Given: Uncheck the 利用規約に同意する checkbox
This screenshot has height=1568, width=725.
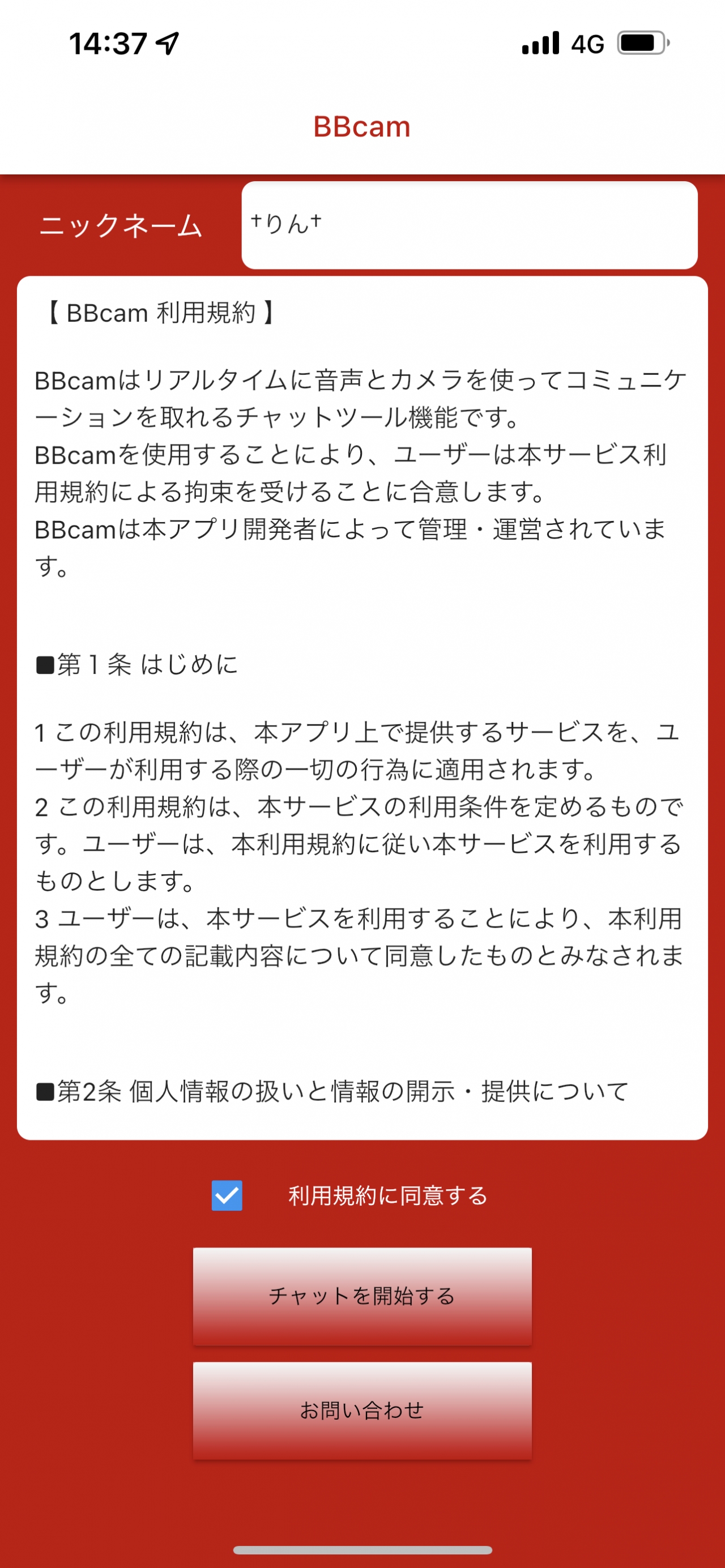Looking at the screenshot, I should coord(227,1195).
